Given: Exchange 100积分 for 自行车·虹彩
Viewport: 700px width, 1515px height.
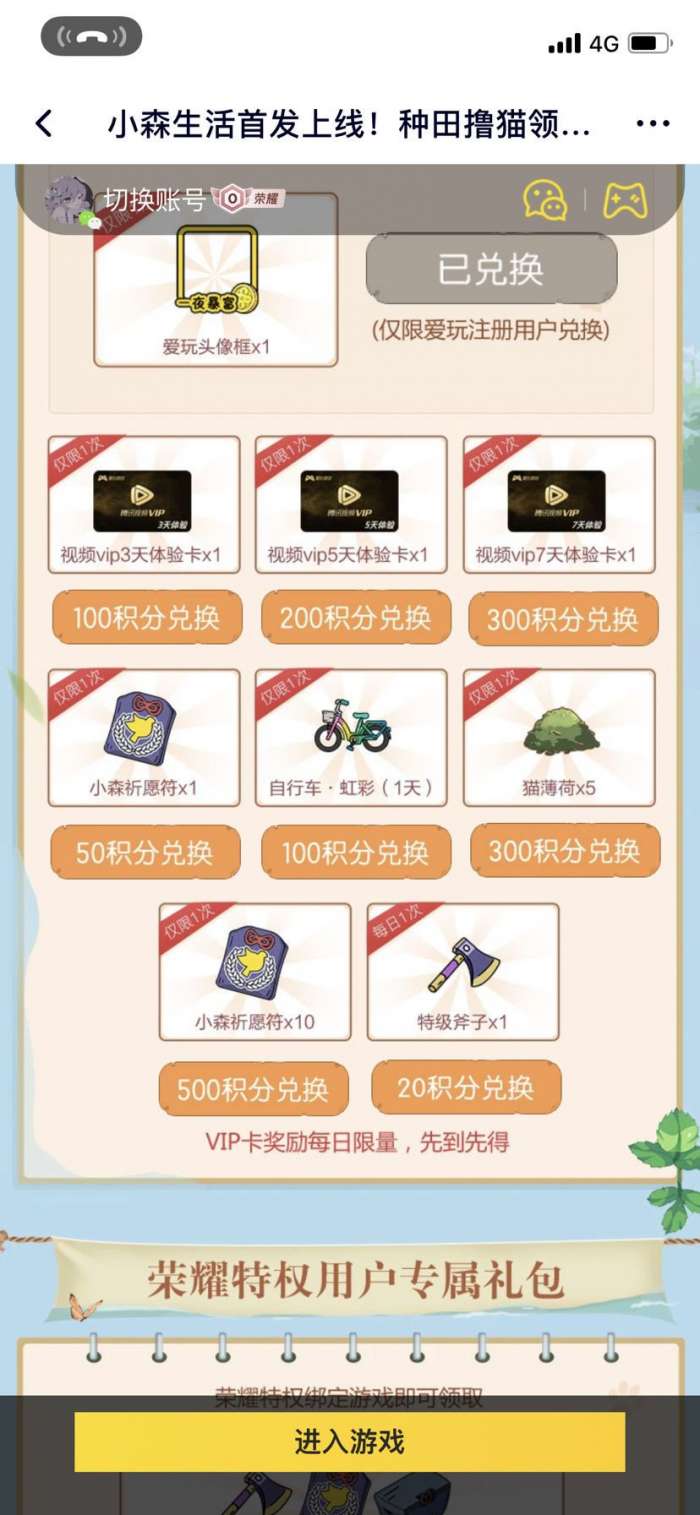Looking at the screenshot, I should tap(355, 853).
